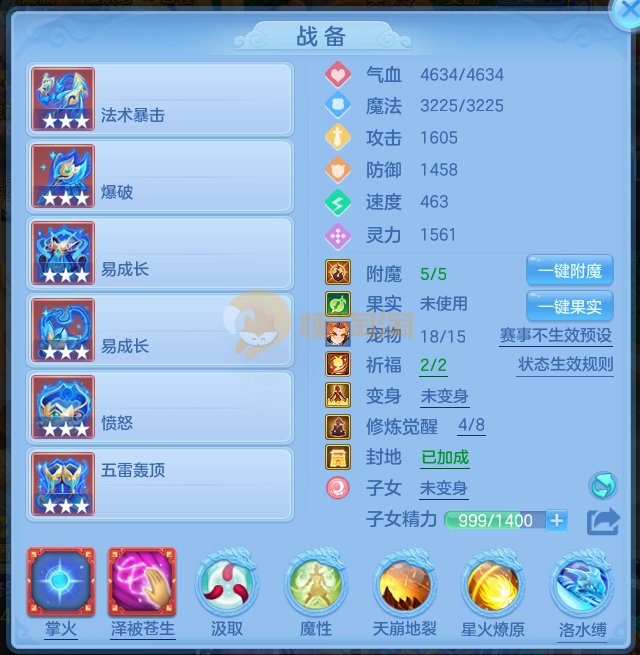The image size is (640, 655).
Task: Open 修炼觉醒 4/8 details
Action: (x=471, y=426)
